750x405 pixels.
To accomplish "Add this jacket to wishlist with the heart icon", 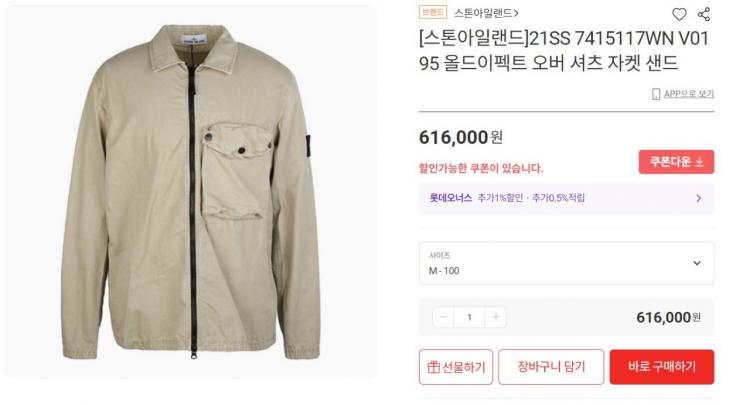I will [x=679, y=14].
